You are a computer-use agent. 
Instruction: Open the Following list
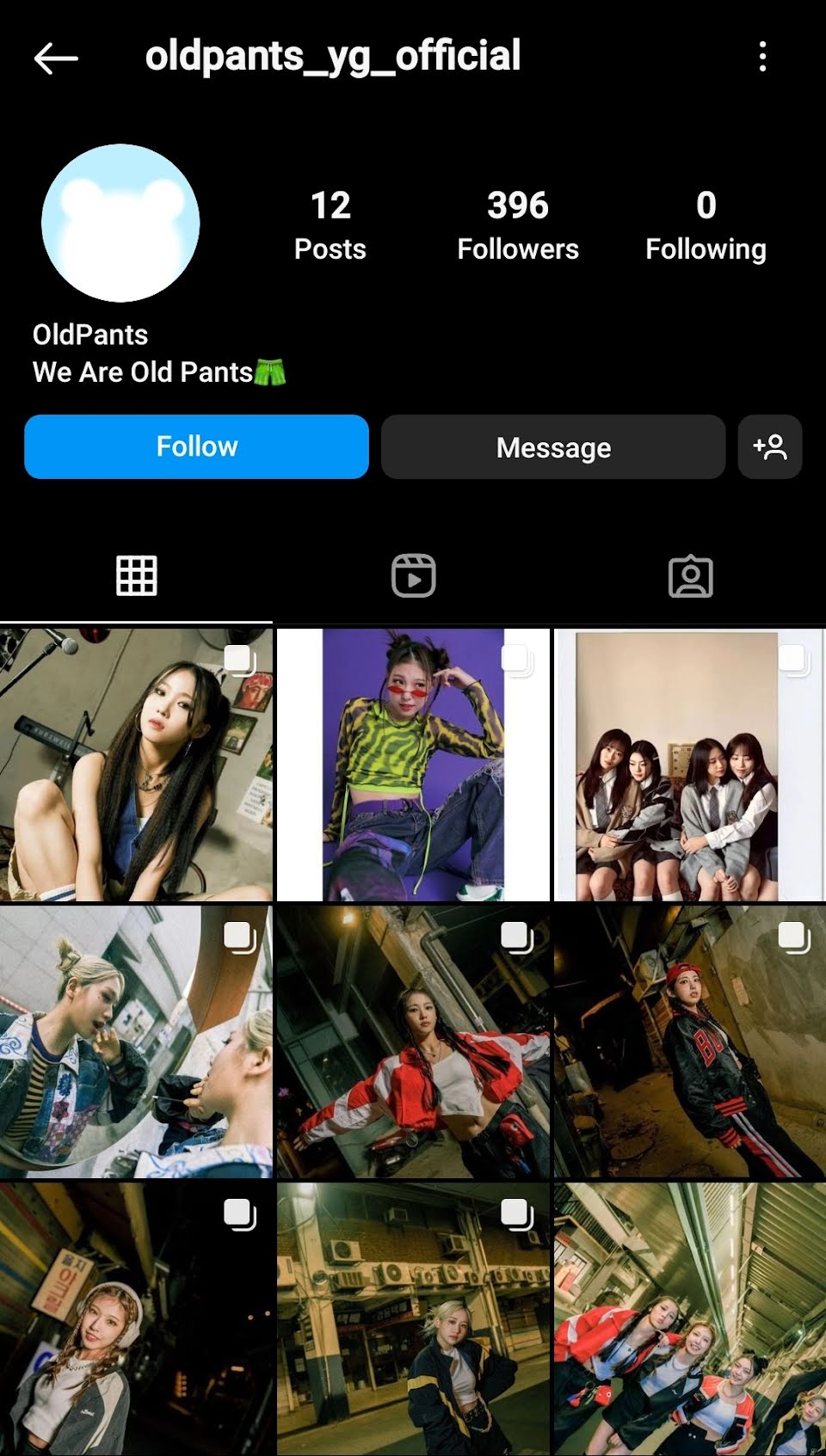pyautogui.click(x=706, y=225)
